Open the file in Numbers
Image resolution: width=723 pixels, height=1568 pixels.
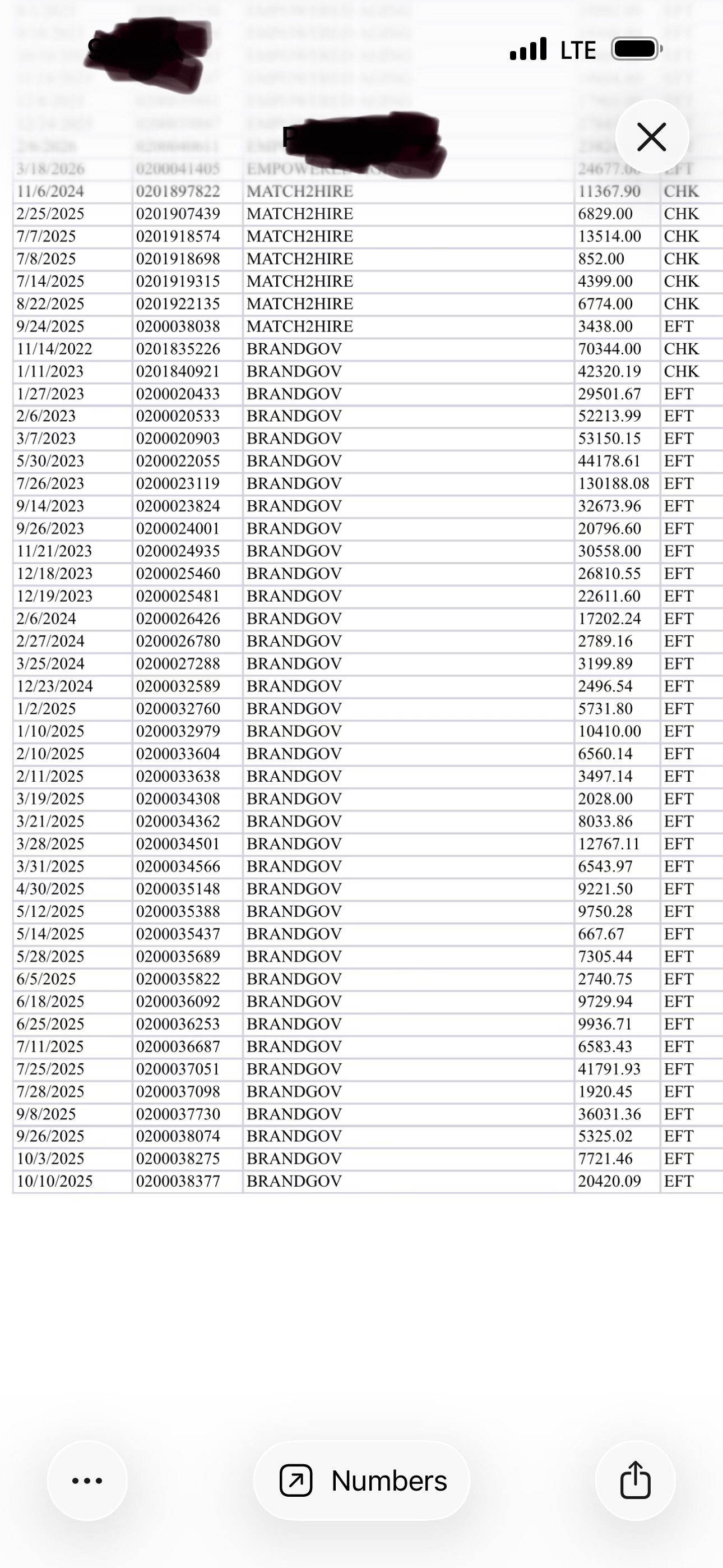pos(361,1481)
